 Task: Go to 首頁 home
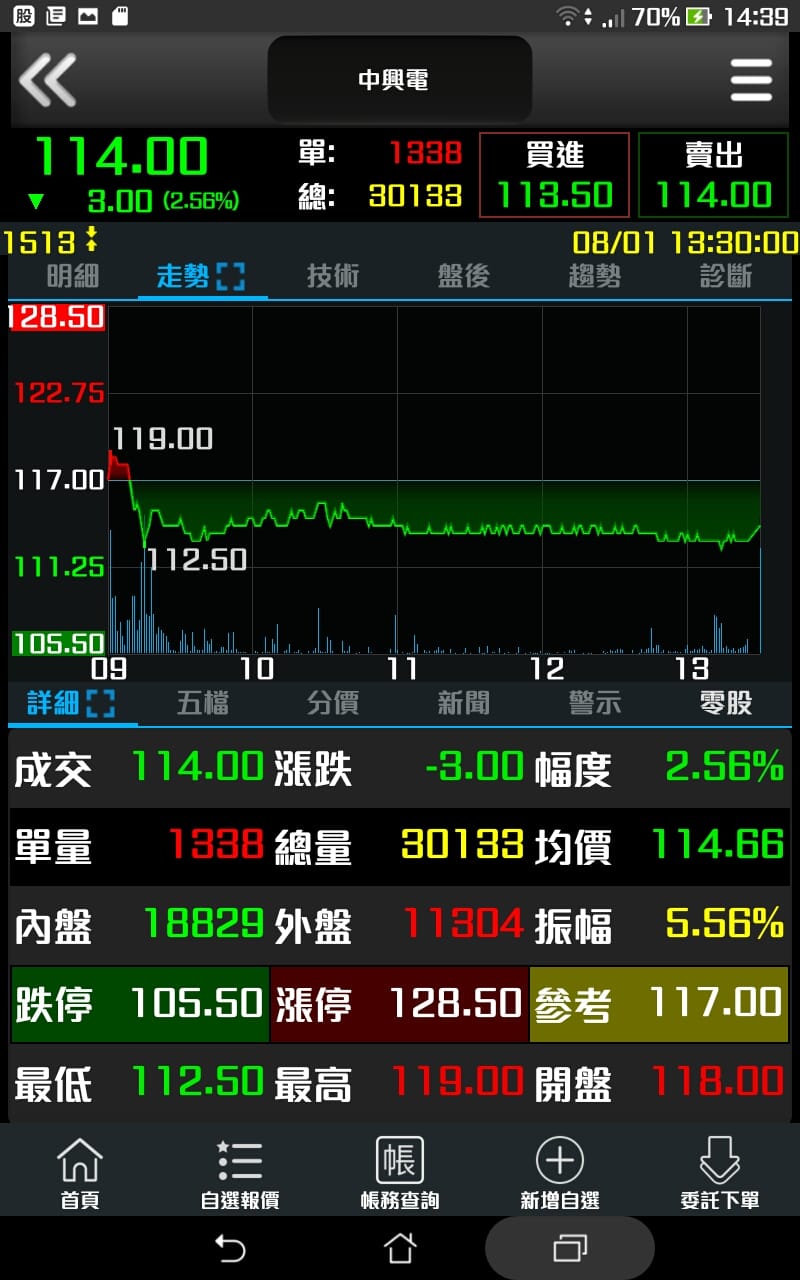tap(80, 1172)
